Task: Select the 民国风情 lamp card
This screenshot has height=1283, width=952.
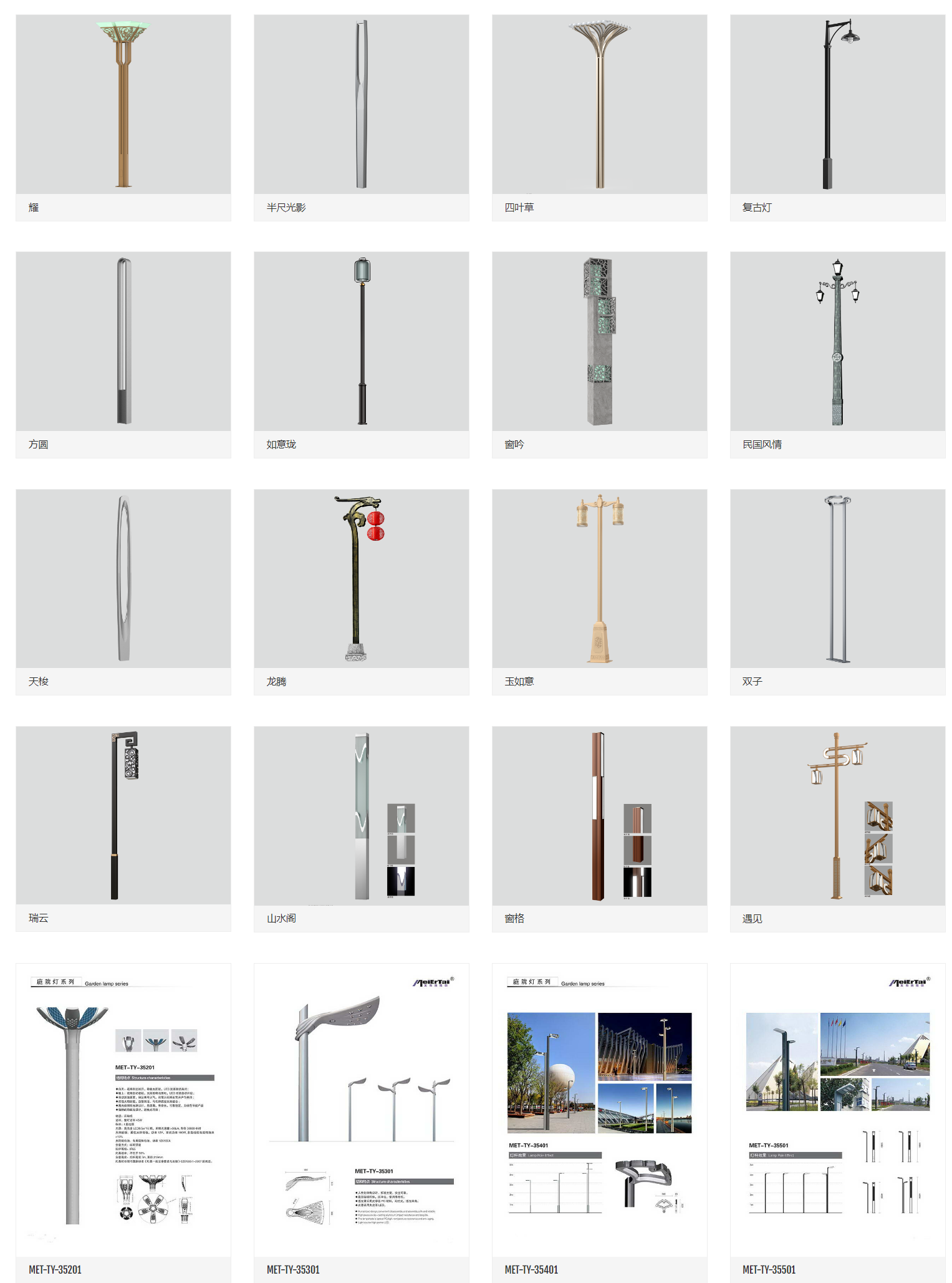Action: pos(837,342)
